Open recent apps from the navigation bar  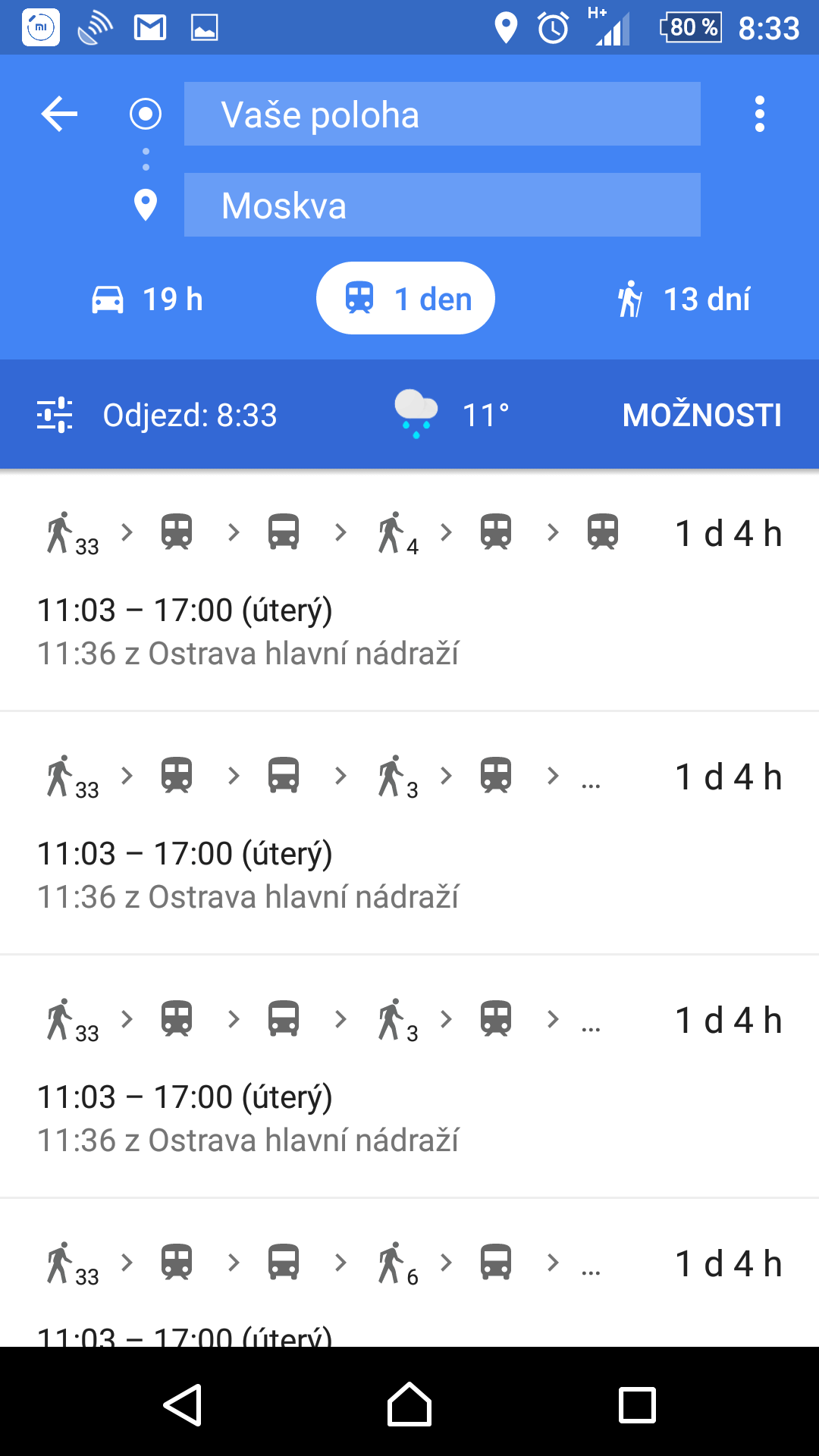(637, 1405)
